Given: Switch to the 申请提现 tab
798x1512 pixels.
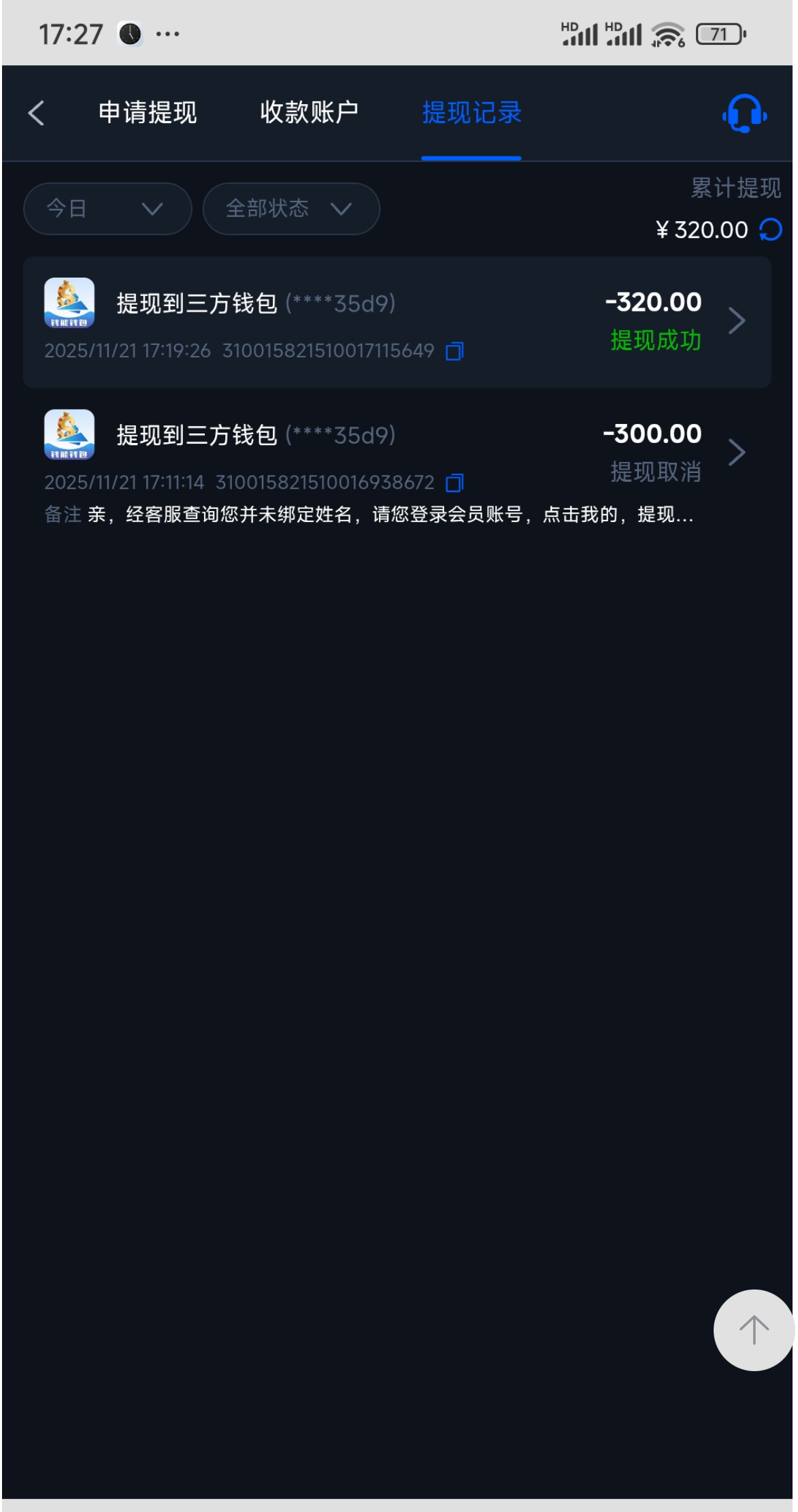Looking at the screenshot, I should pos(148,113).
